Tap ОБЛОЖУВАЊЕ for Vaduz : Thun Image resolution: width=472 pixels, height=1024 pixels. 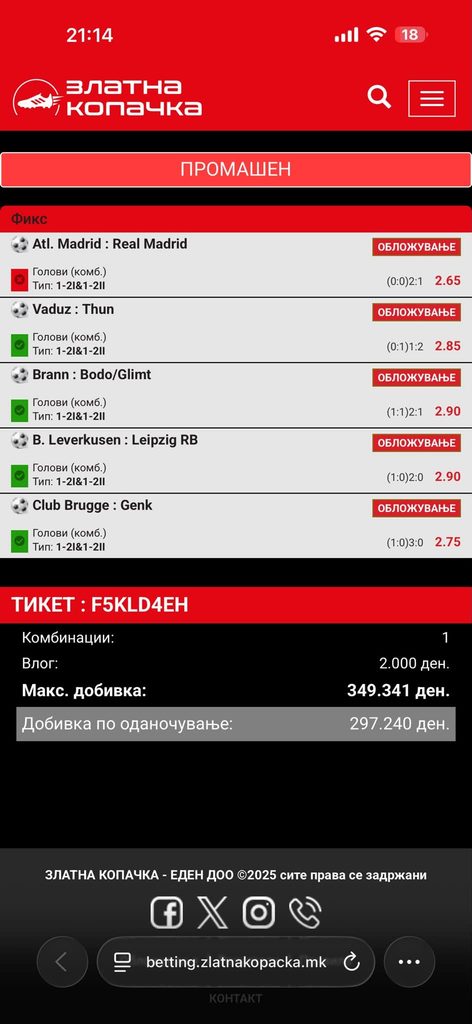click(x=417, y=312)
